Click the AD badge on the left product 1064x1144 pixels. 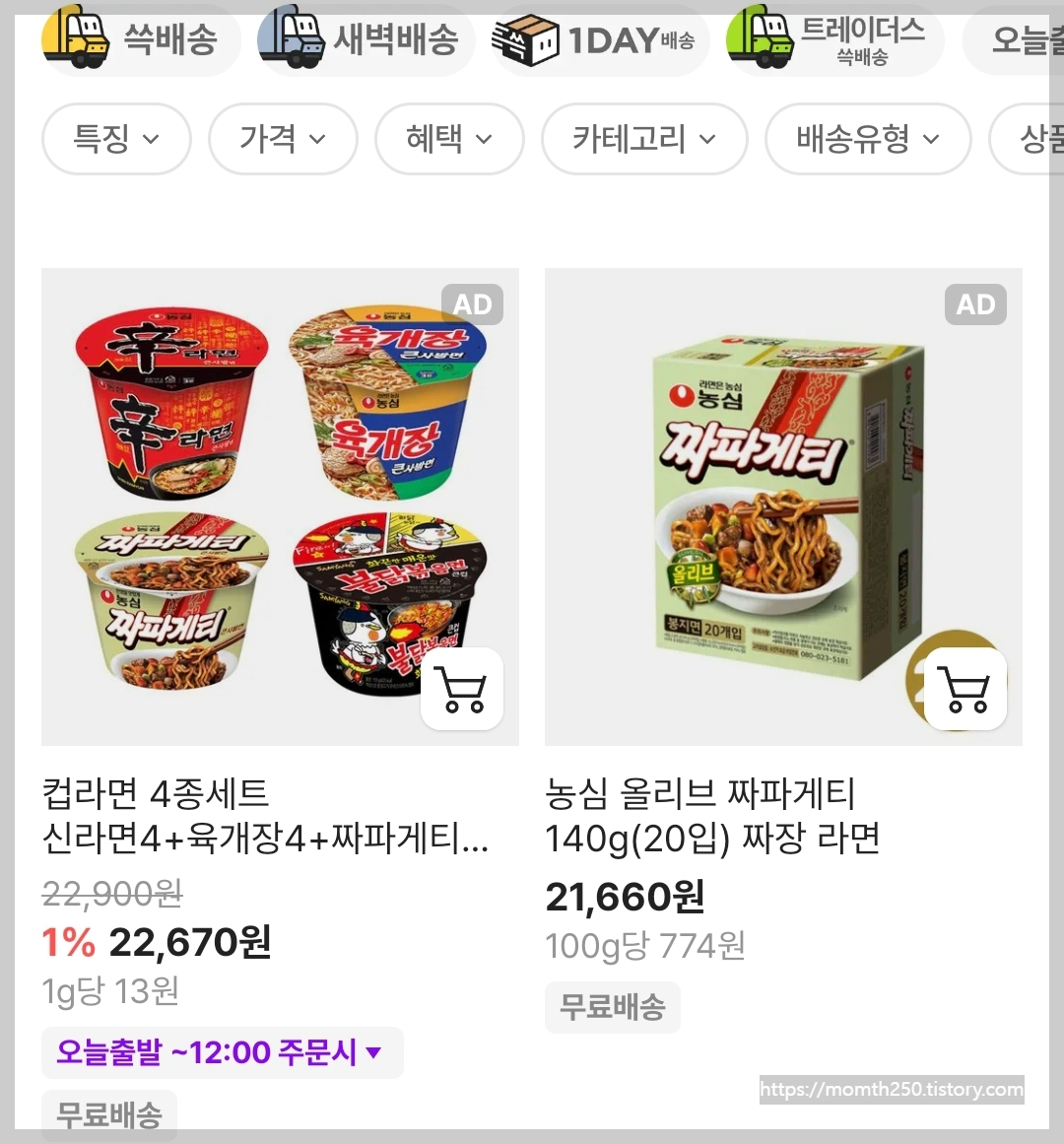click(473, 304)
